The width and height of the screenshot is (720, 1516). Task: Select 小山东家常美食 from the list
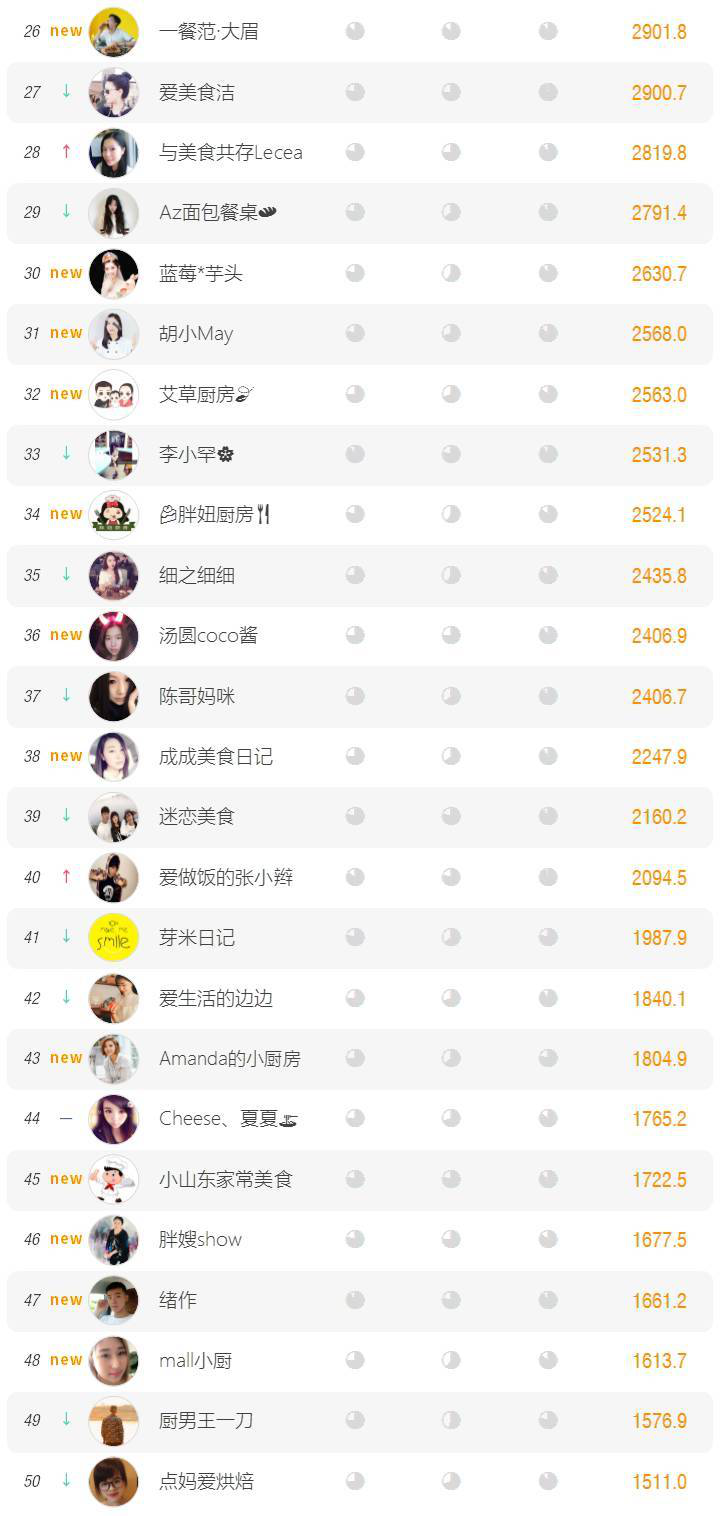pyautogui.click(x=226, y=1179)
